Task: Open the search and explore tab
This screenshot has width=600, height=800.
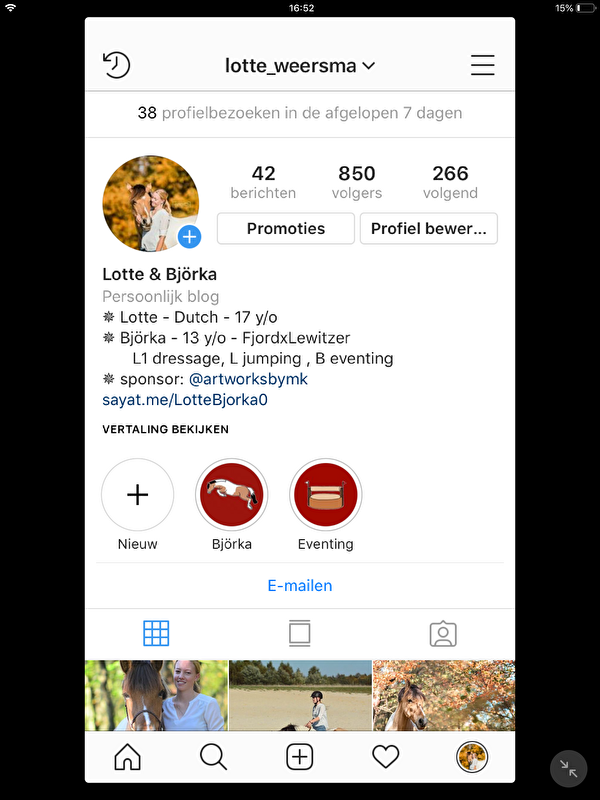Action: tap(214, 757)
